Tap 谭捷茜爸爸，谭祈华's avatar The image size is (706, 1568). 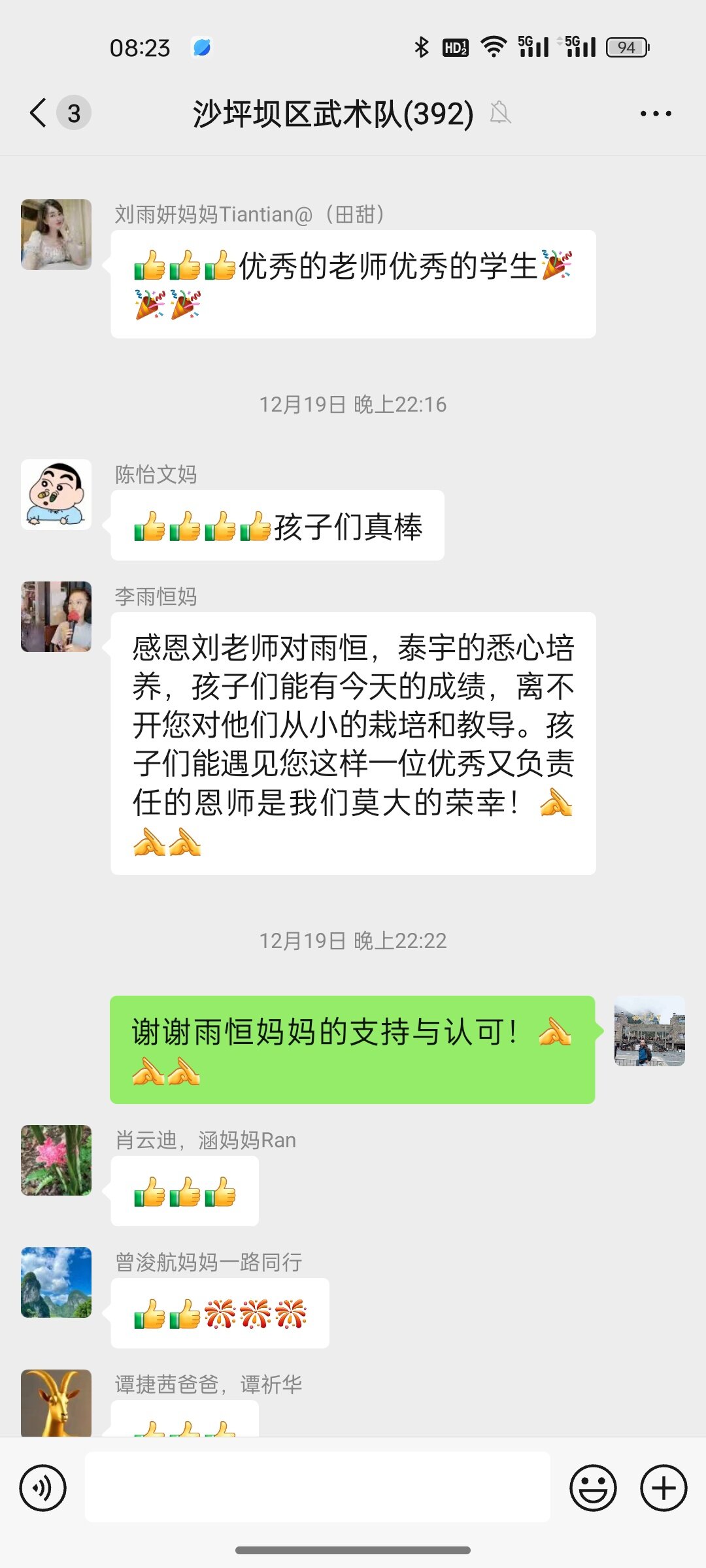point(56,1402)
